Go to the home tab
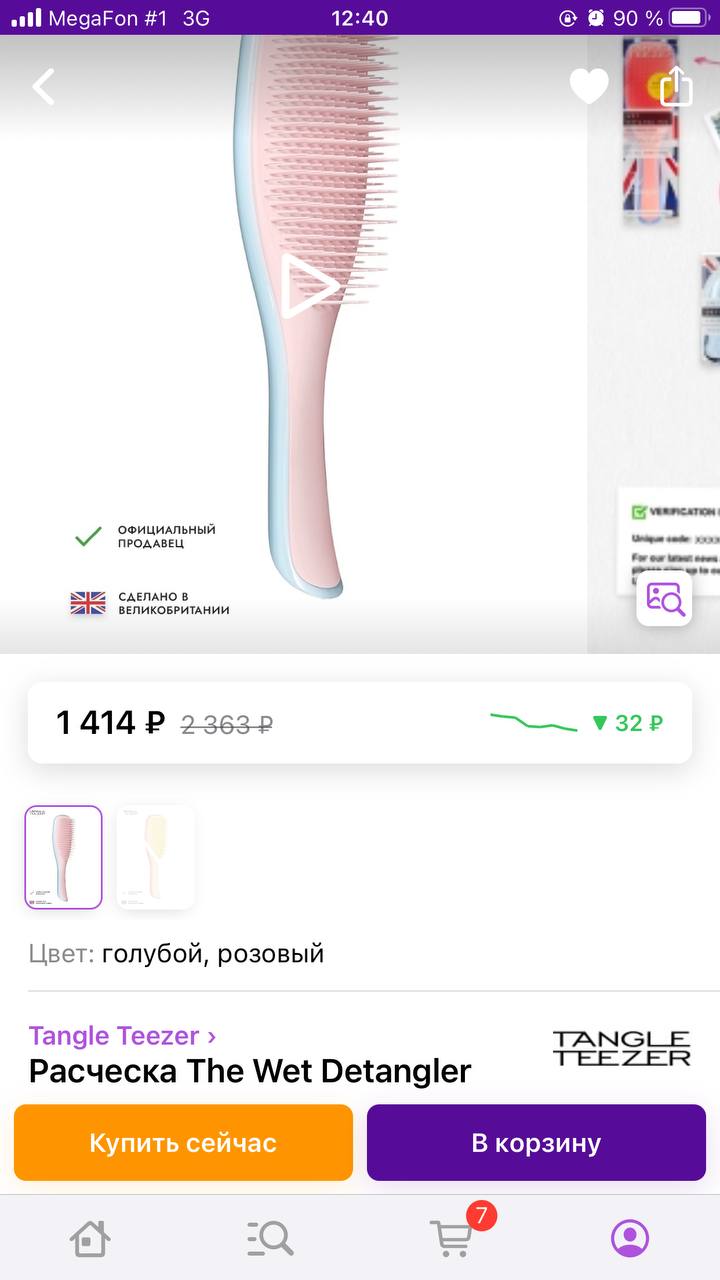This screenshot has height=1280, width=720. pyautogui.click(x=90, y=1239)
